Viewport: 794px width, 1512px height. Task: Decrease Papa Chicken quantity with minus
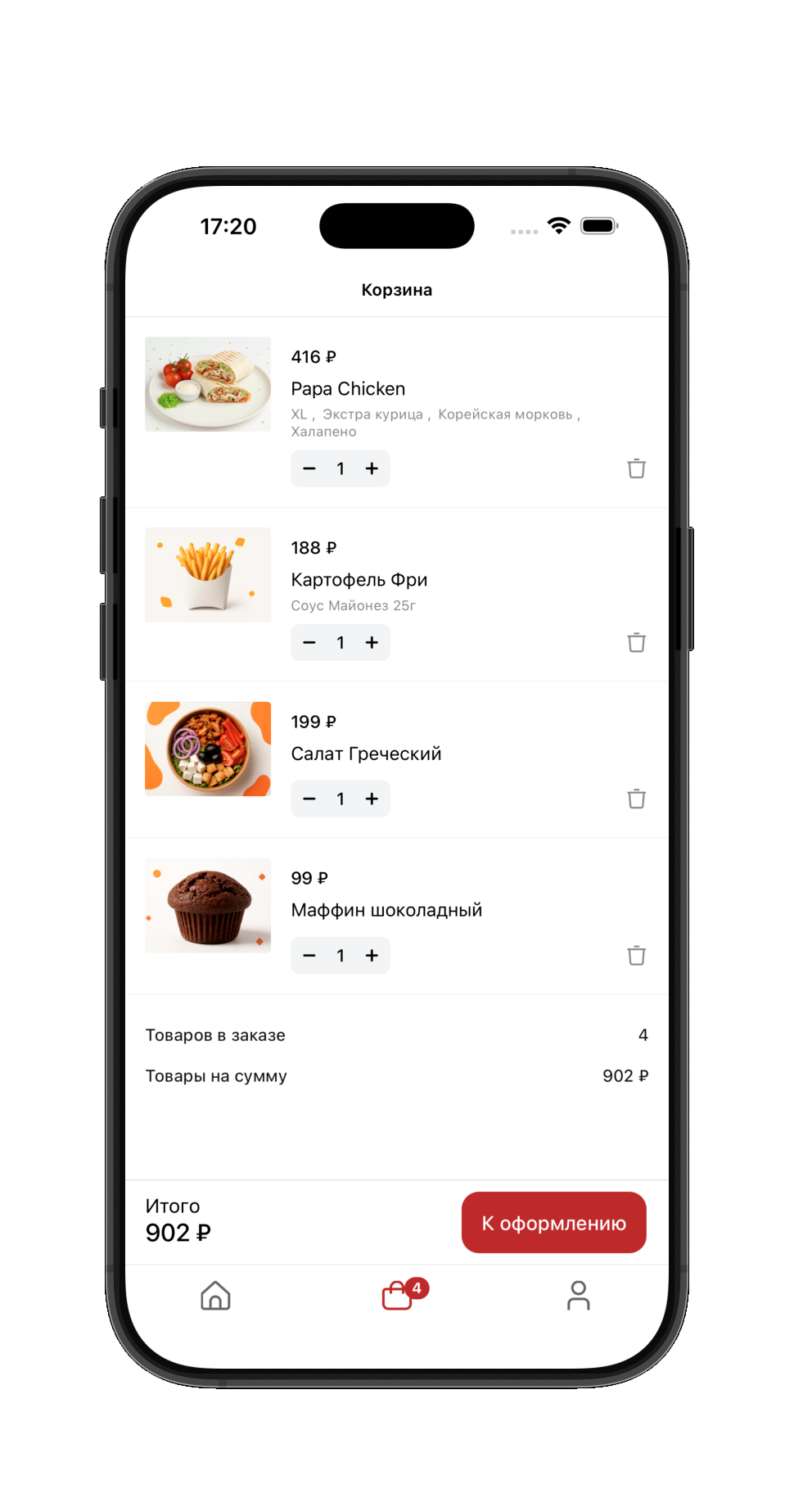[x=309, y=469]
